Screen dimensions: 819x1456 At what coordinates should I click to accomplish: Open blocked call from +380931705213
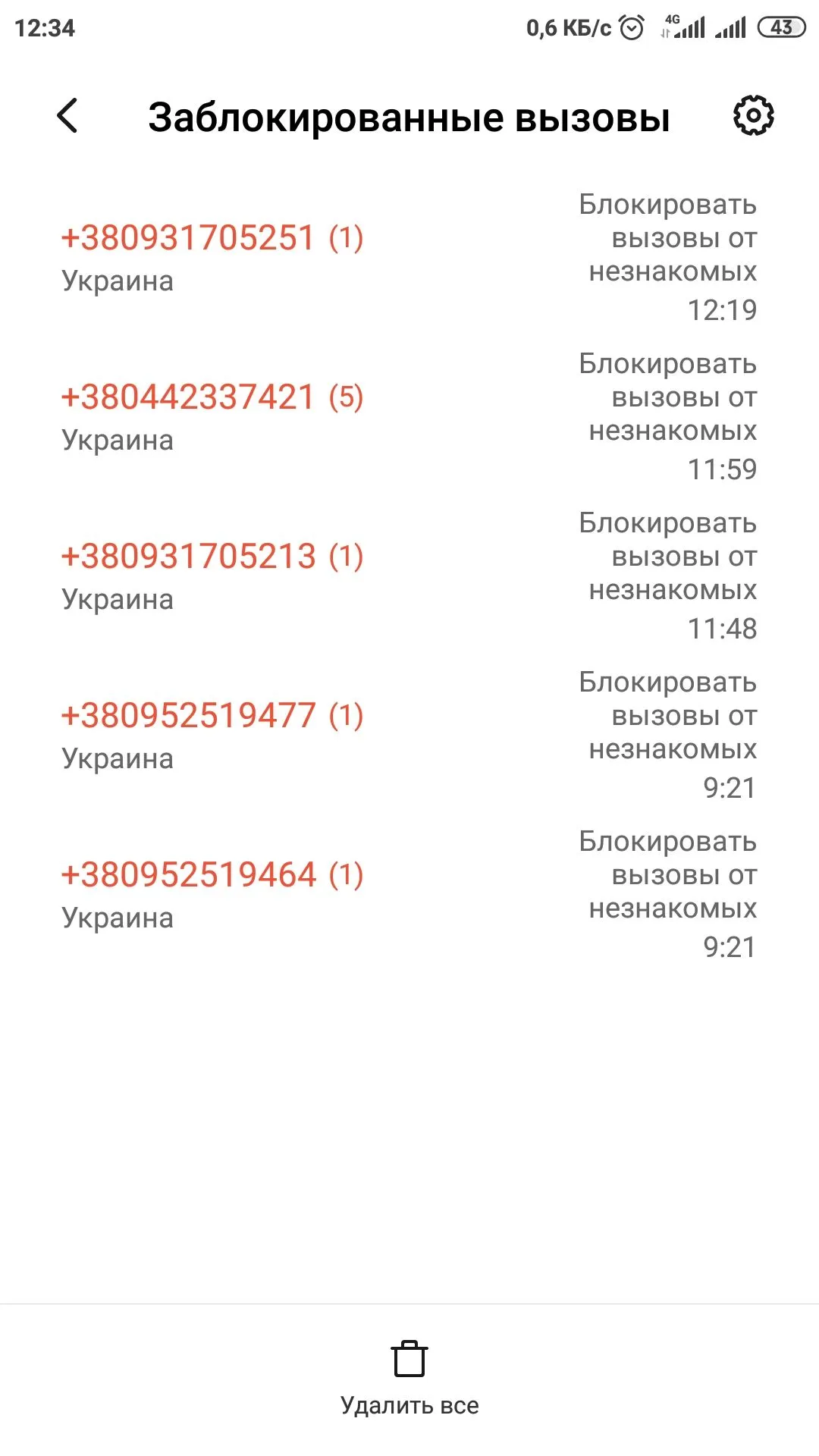pos(212,573)
